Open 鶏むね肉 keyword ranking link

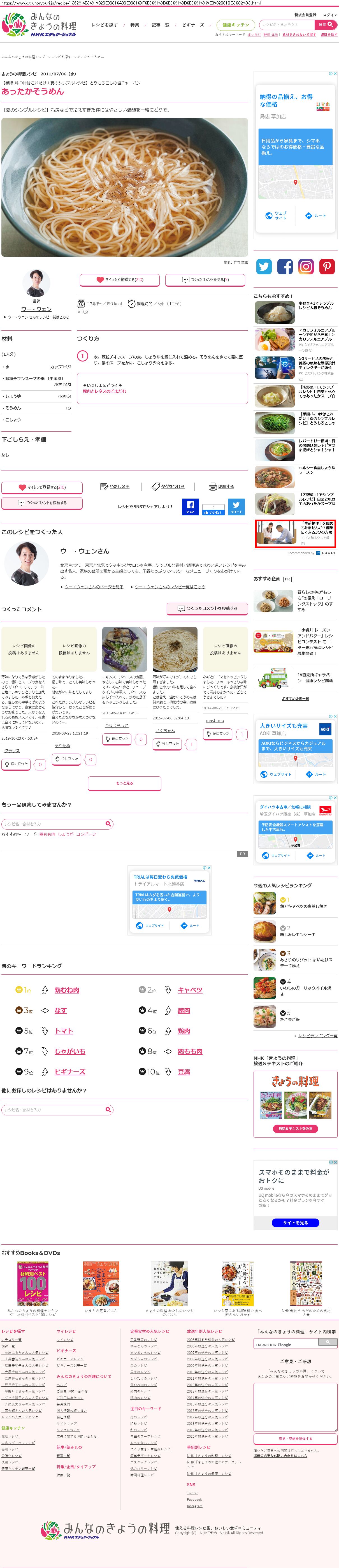(67, 990)
